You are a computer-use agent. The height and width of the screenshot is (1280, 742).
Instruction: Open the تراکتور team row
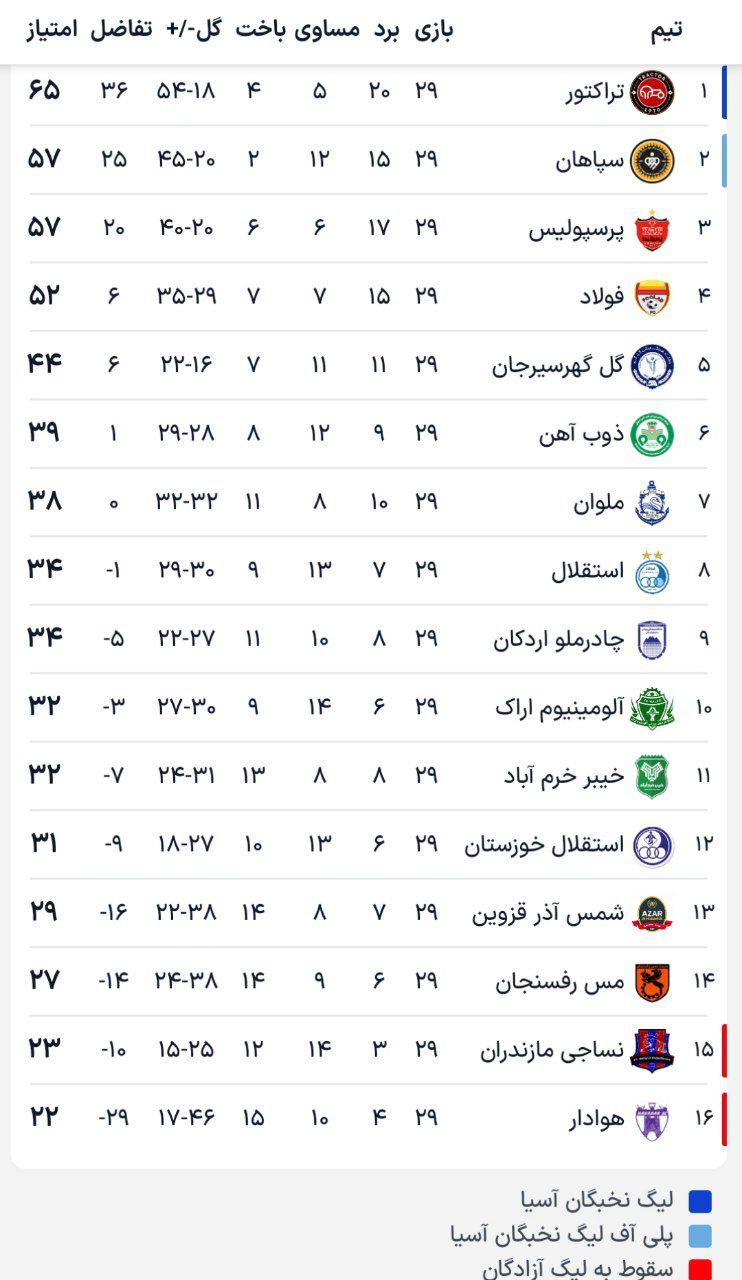click(370, 91)
